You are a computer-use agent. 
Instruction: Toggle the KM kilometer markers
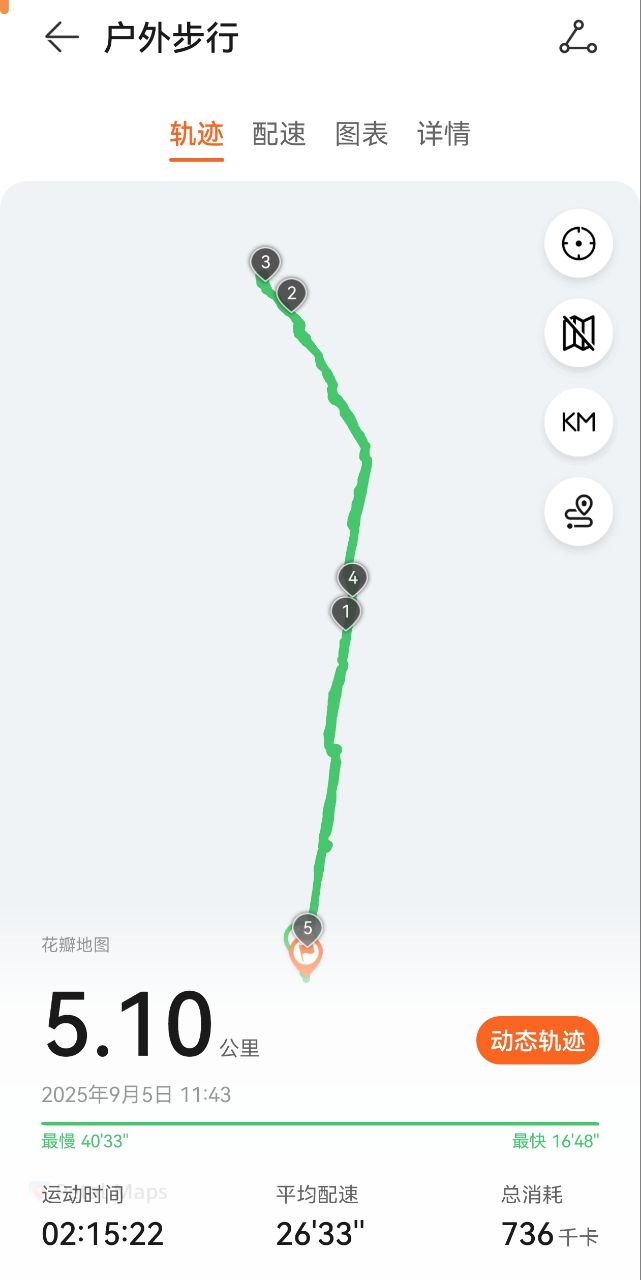click(x=578, y=422)
